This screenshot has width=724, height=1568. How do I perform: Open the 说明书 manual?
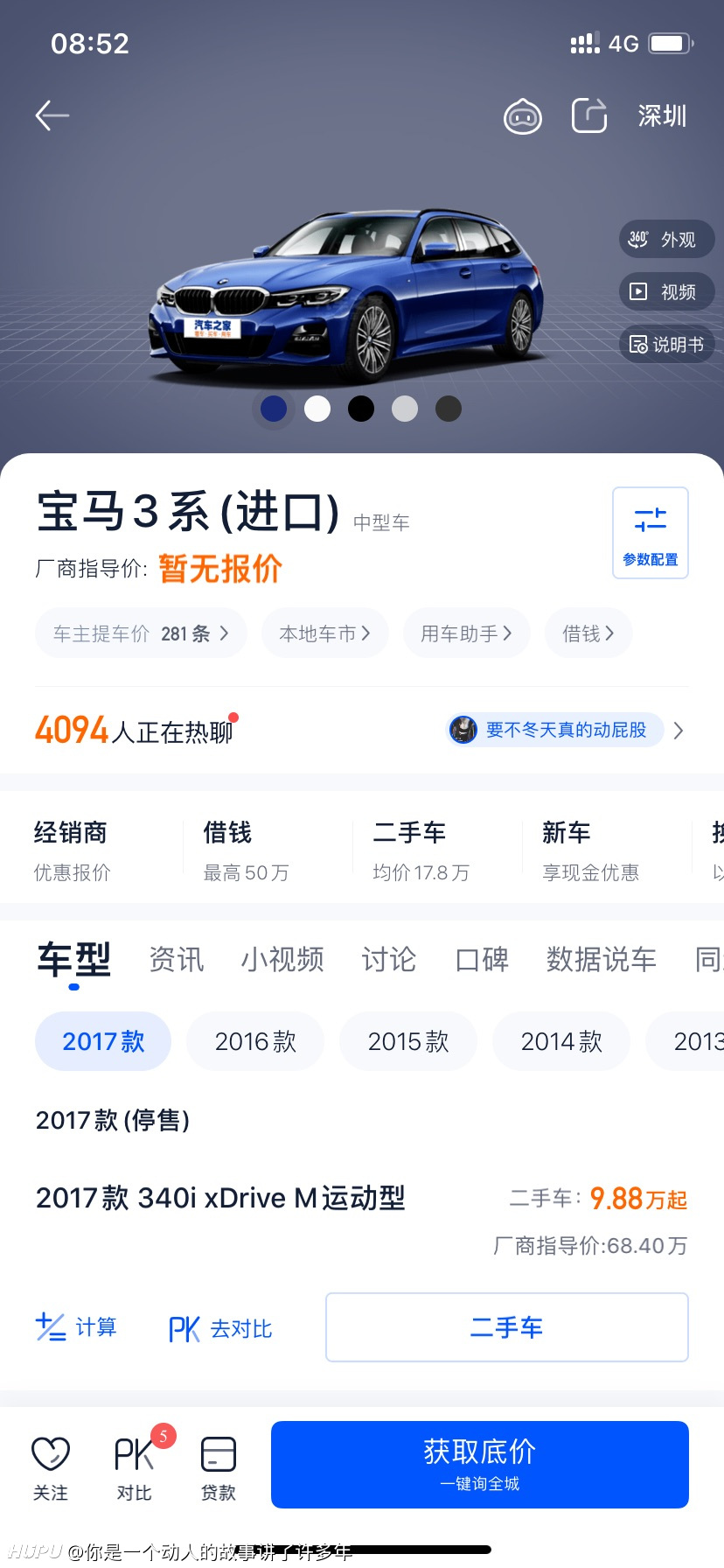click(x=666, y=344)
